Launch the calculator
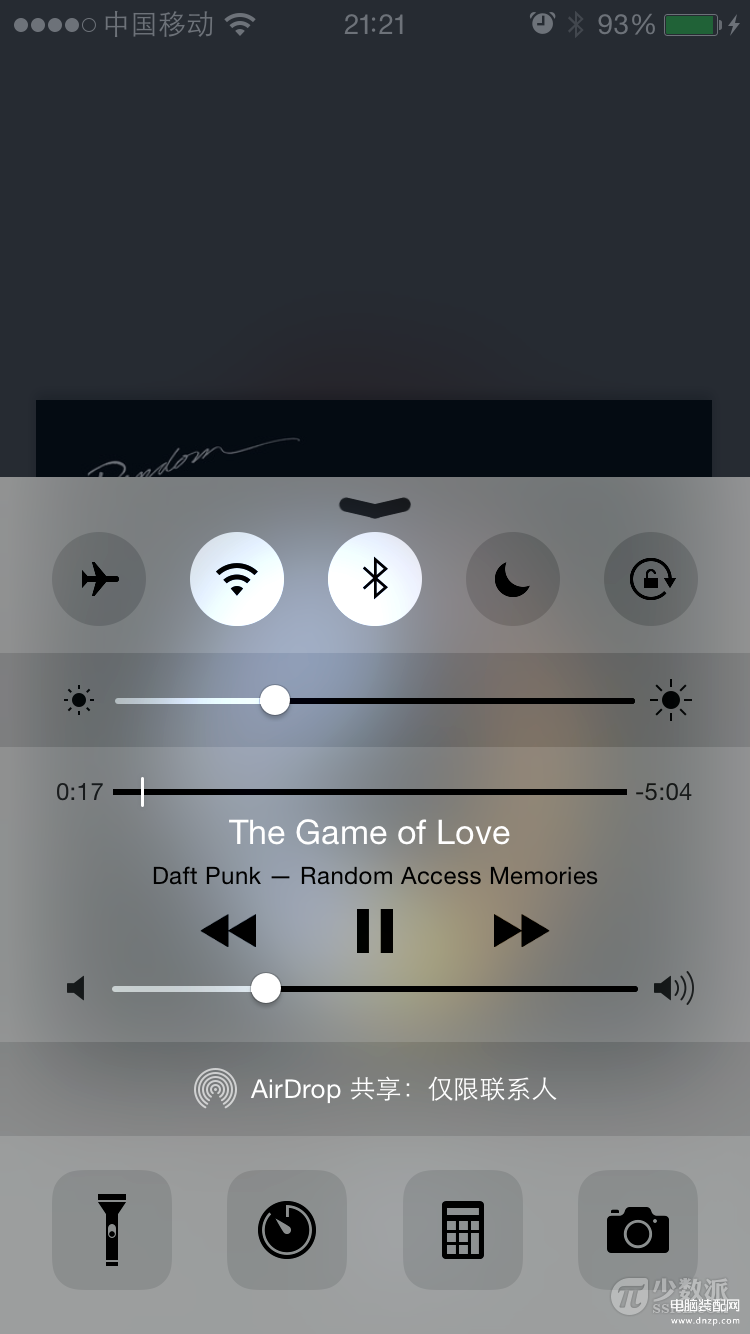This screenshot has height=1334, width=750. 463,1230
